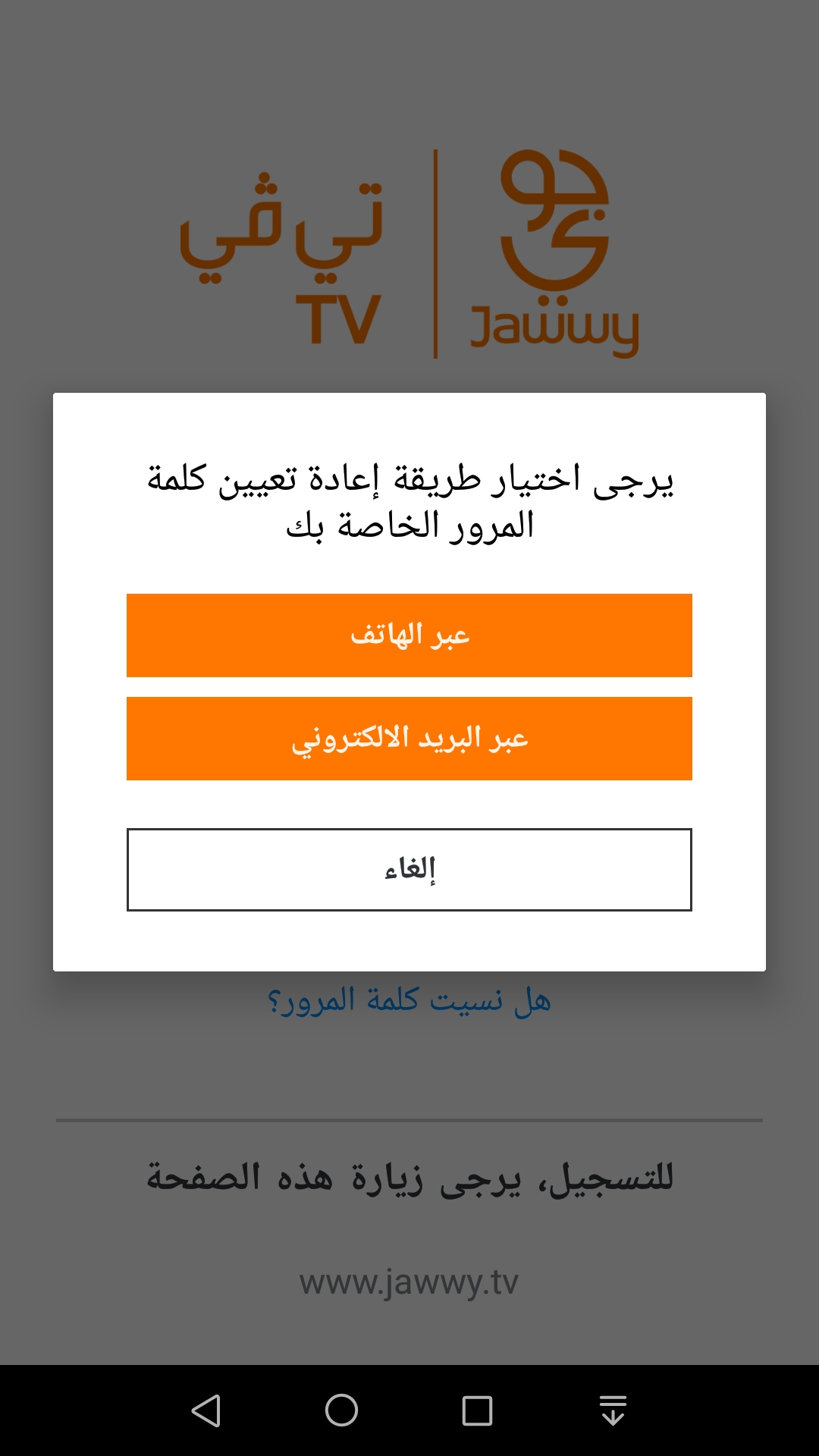Choose reset via phone (عبر الهاتف)

pos(409,635)
